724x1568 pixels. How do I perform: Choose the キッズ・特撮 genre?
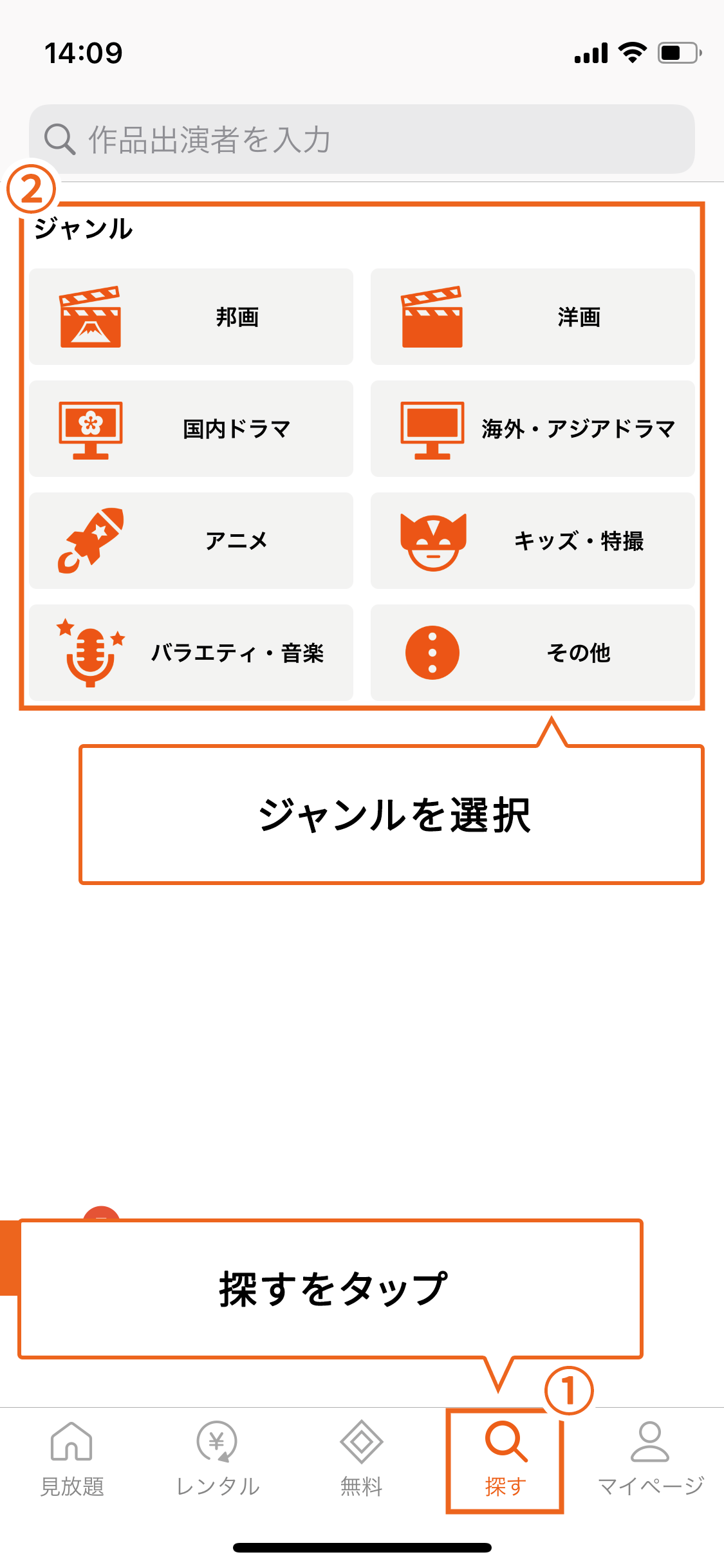pos(532,541)
